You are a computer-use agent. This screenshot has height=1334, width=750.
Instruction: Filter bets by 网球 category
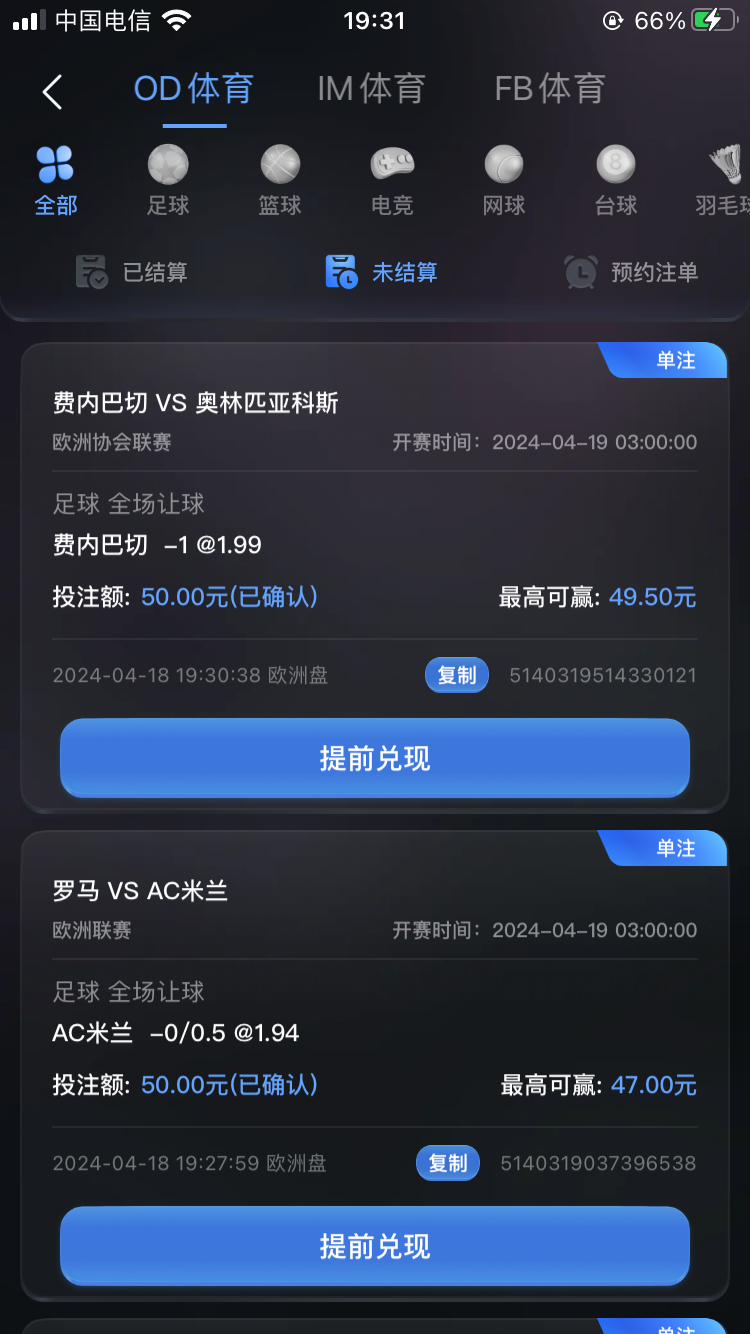tap(504, 180)
